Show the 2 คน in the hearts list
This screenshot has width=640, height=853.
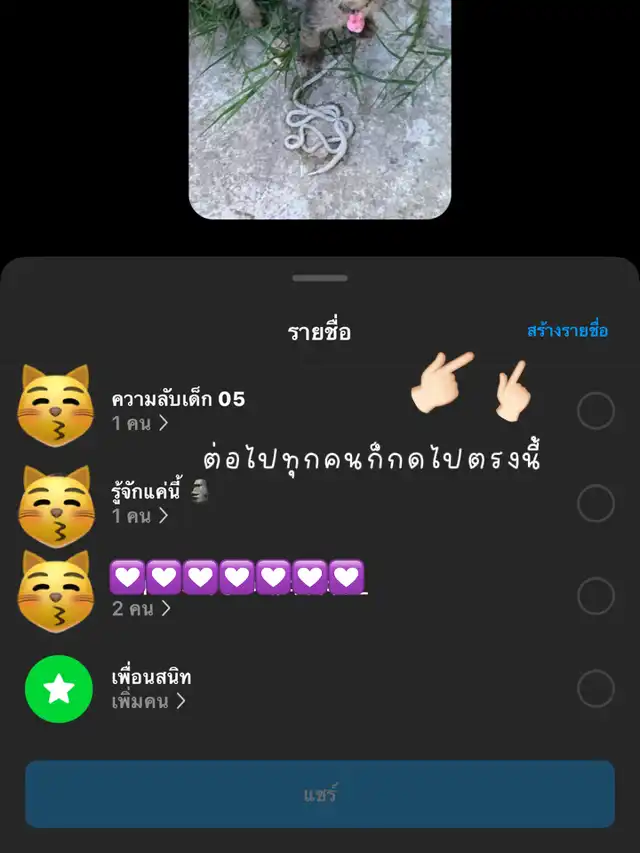coord(141,608)
